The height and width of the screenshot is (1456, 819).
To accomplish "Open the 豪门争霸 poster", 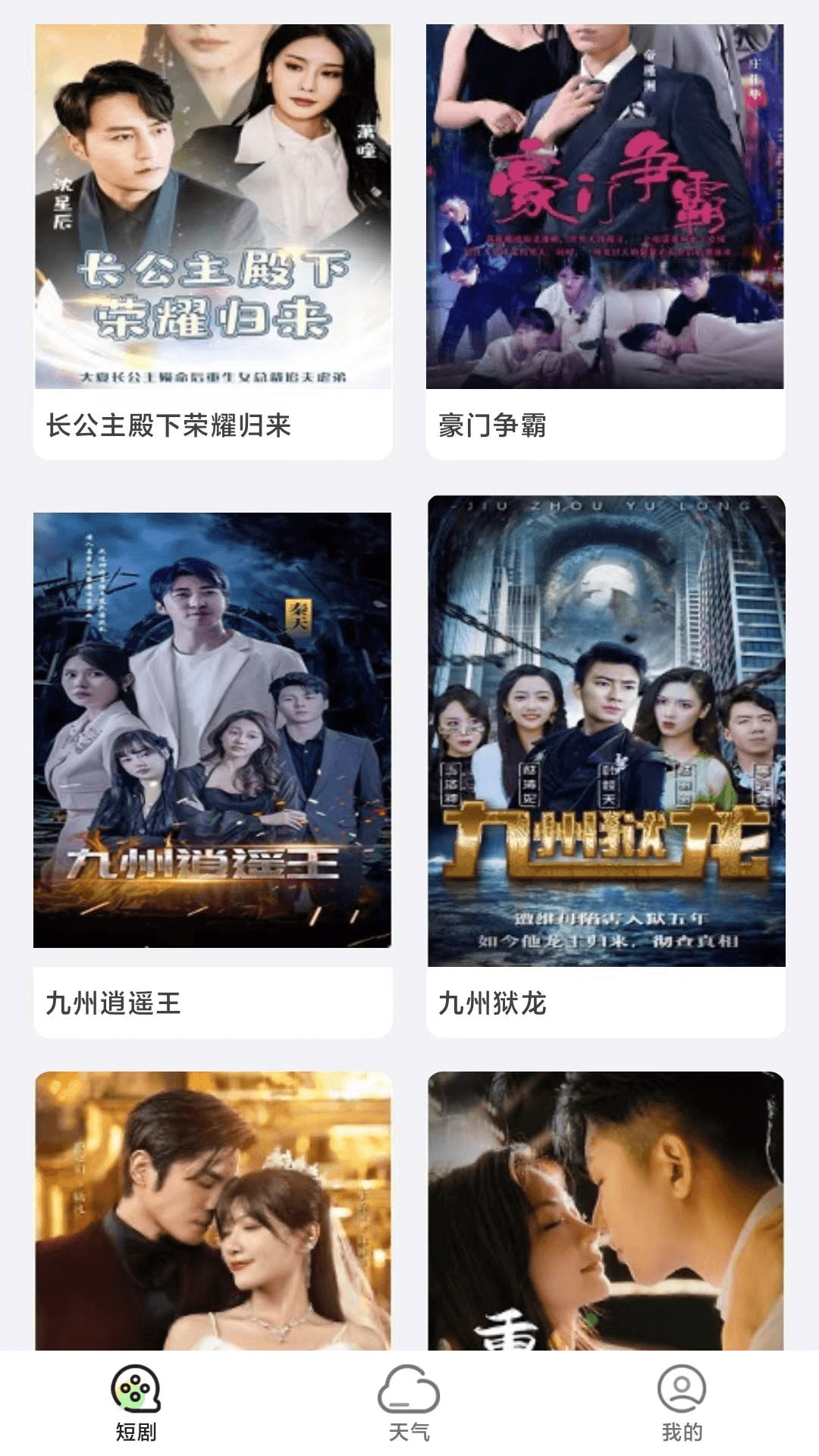I will 605,205.
